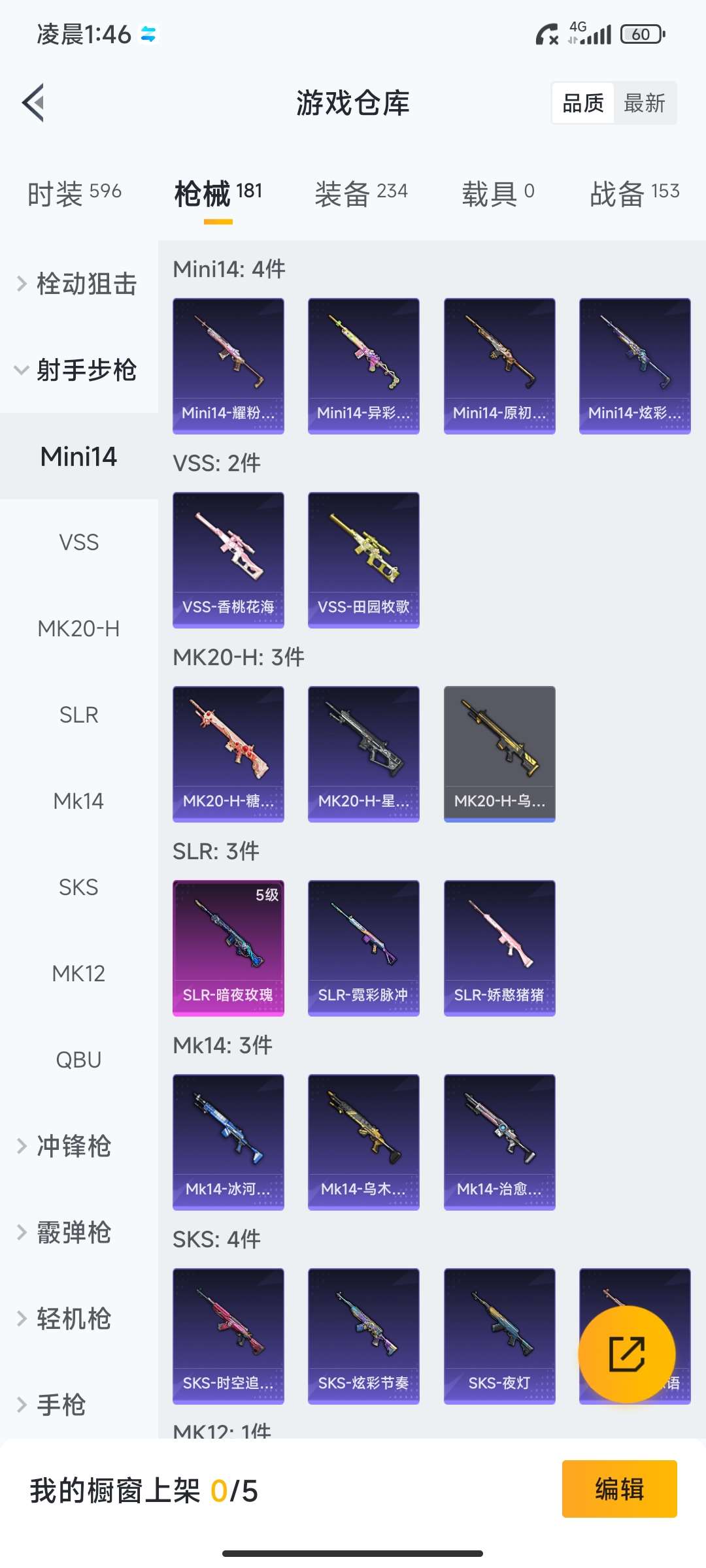The width and height of the screenshot is (706, 1568).
Task: Open the SKS-炫彩节奏 skin
Action: (x=363, y=1336)
